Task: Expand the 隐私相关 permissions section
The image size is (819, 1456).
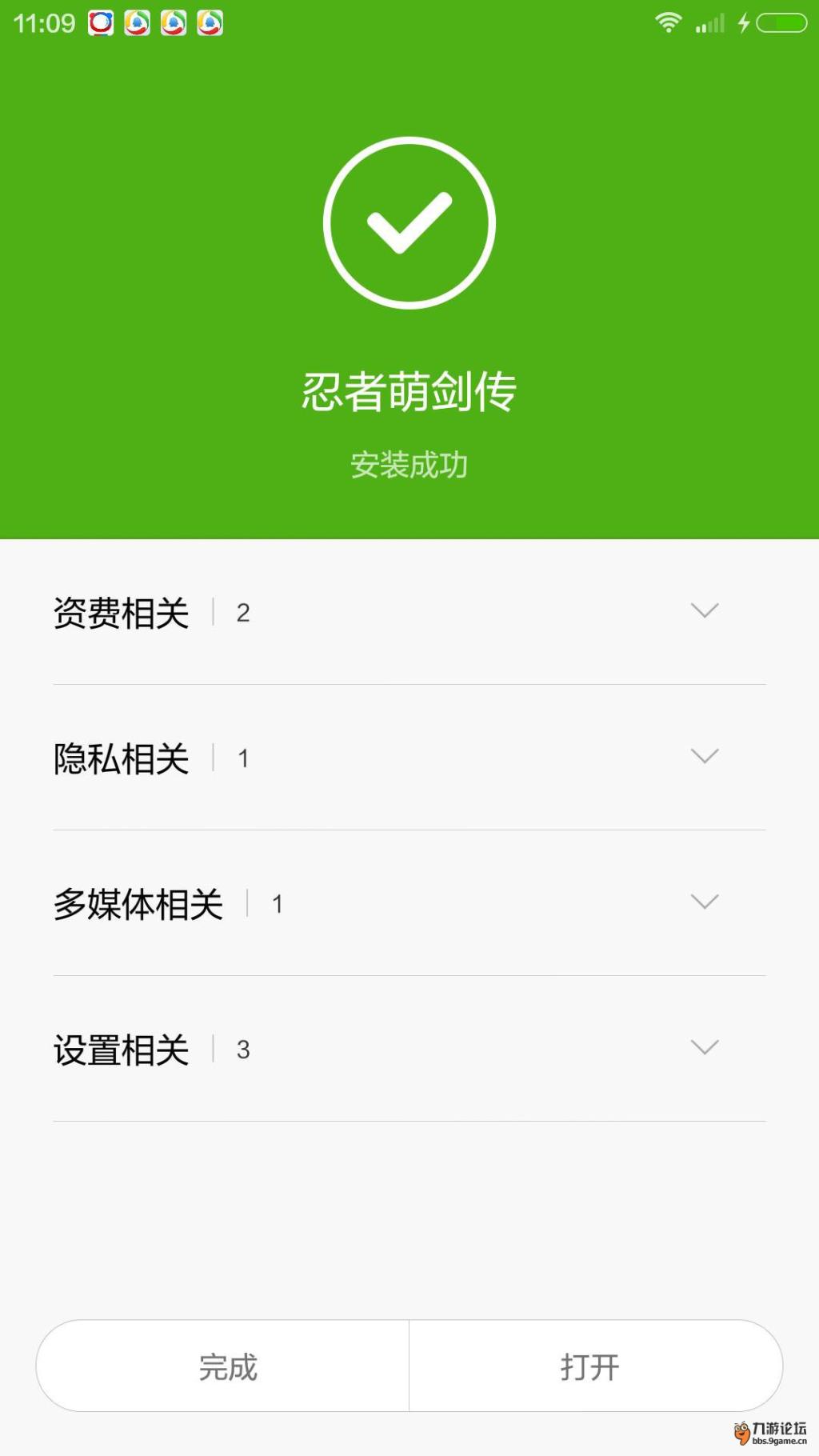Action: pos(704,757)
